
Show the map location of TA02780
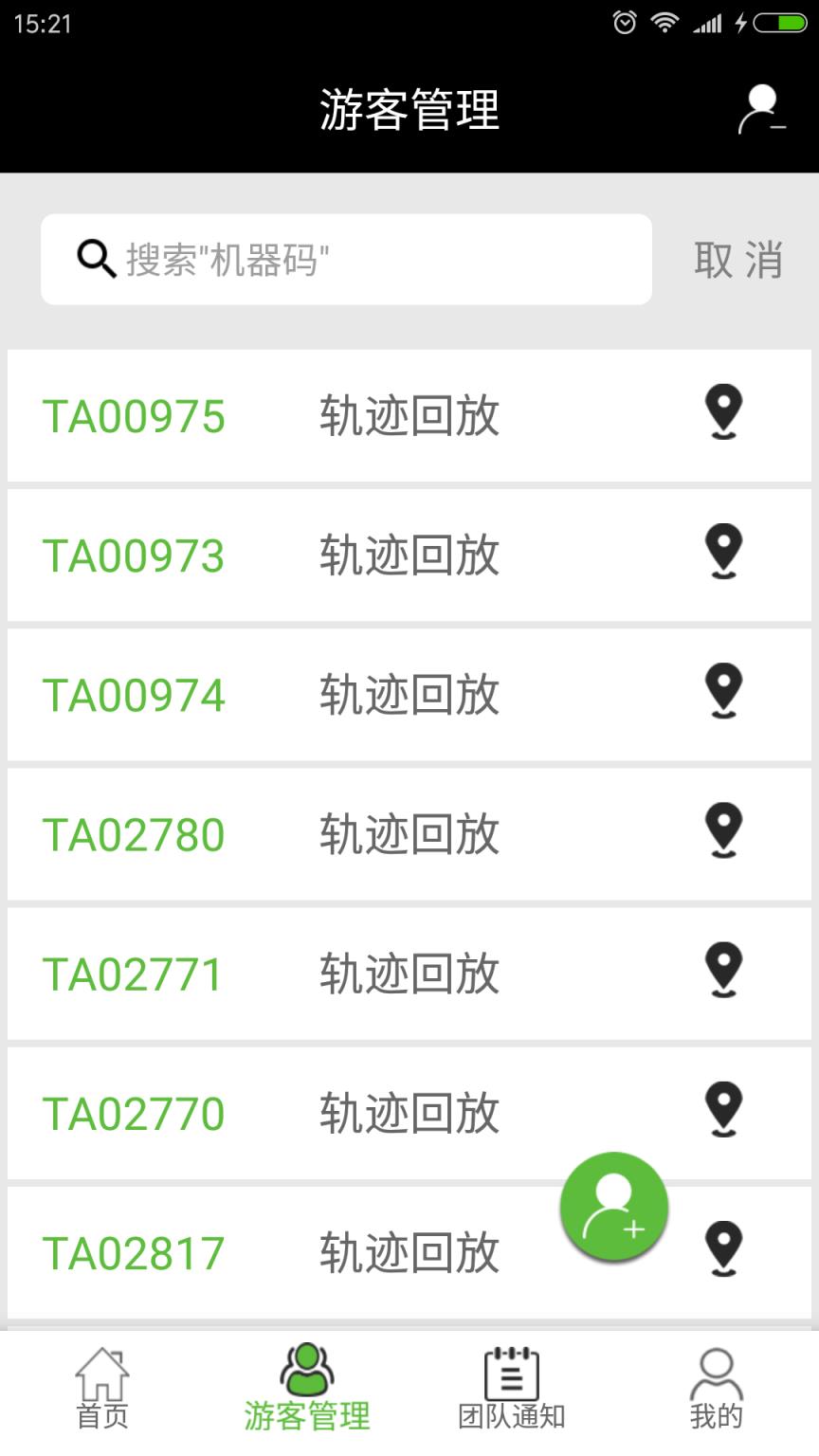coord(723,830)
